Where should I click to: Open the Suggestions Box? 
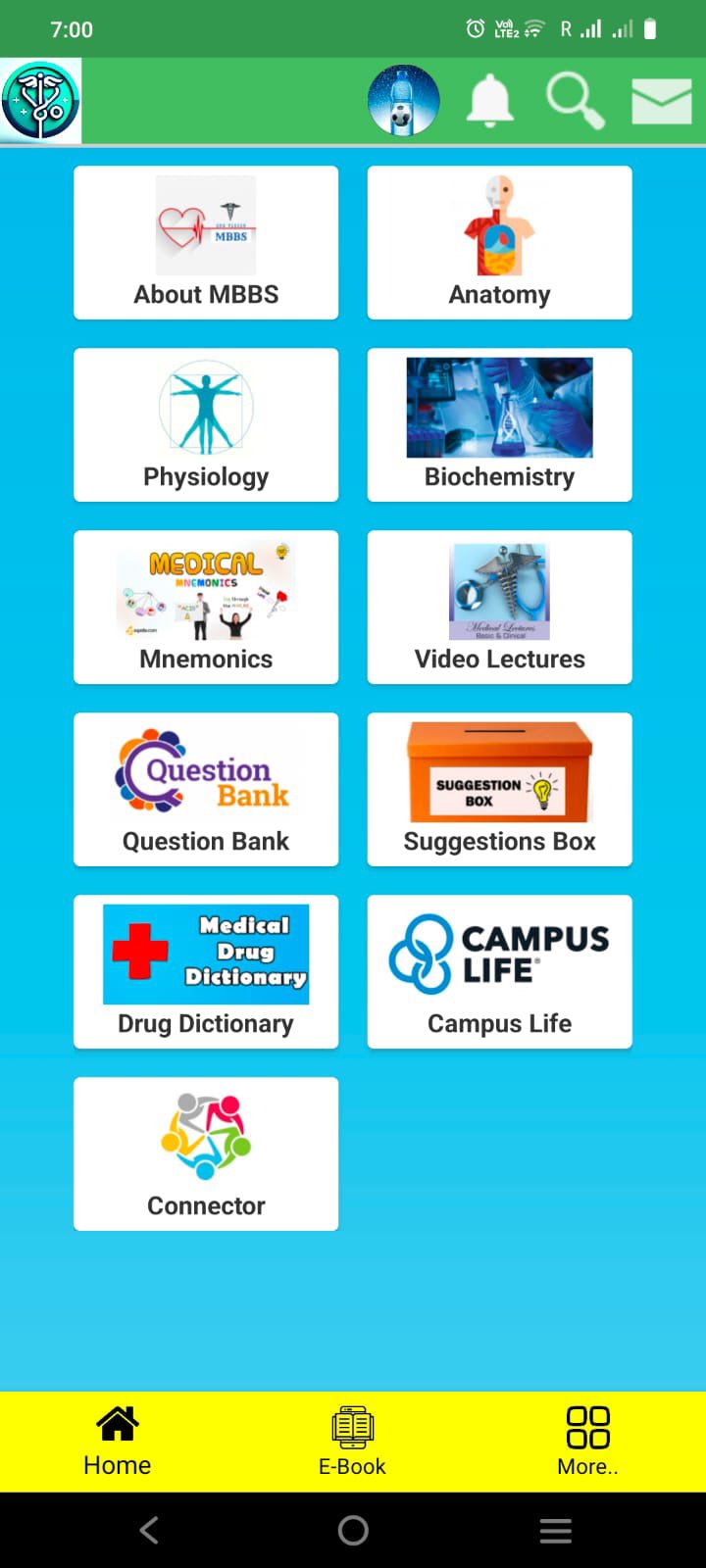click(499, 789)
